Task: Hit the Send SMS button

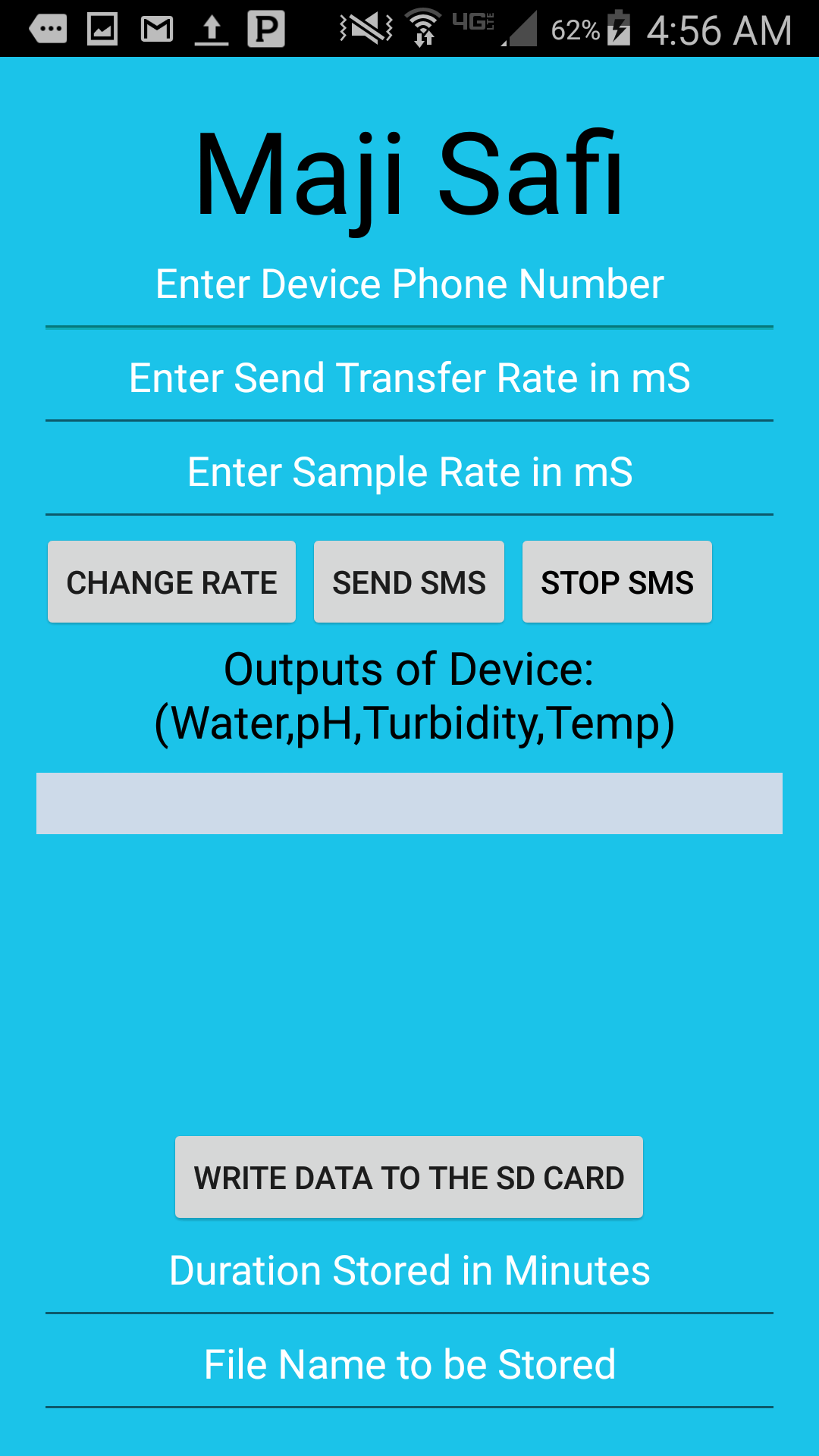Action: tap(409, 582)
